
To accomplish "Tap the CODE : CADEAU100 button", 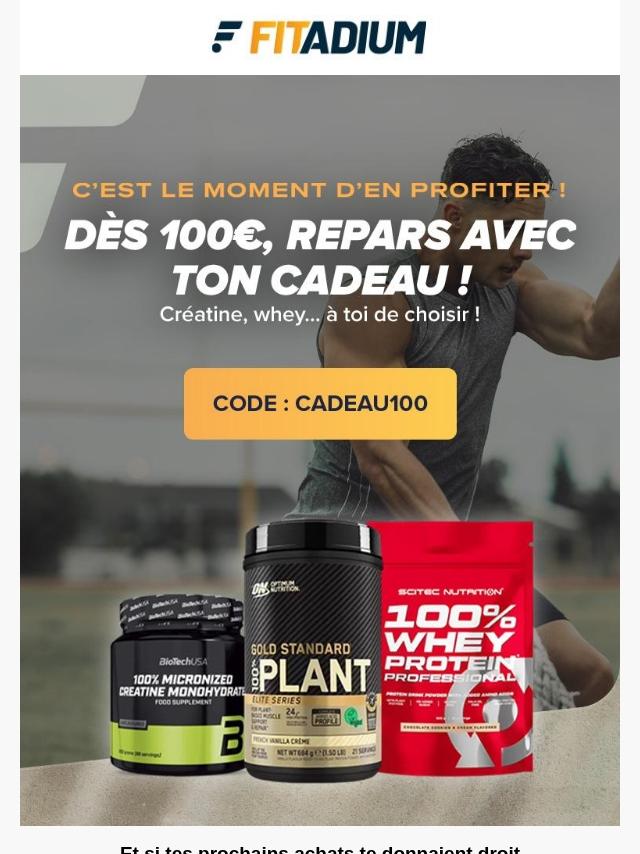I will click(320, 404).
